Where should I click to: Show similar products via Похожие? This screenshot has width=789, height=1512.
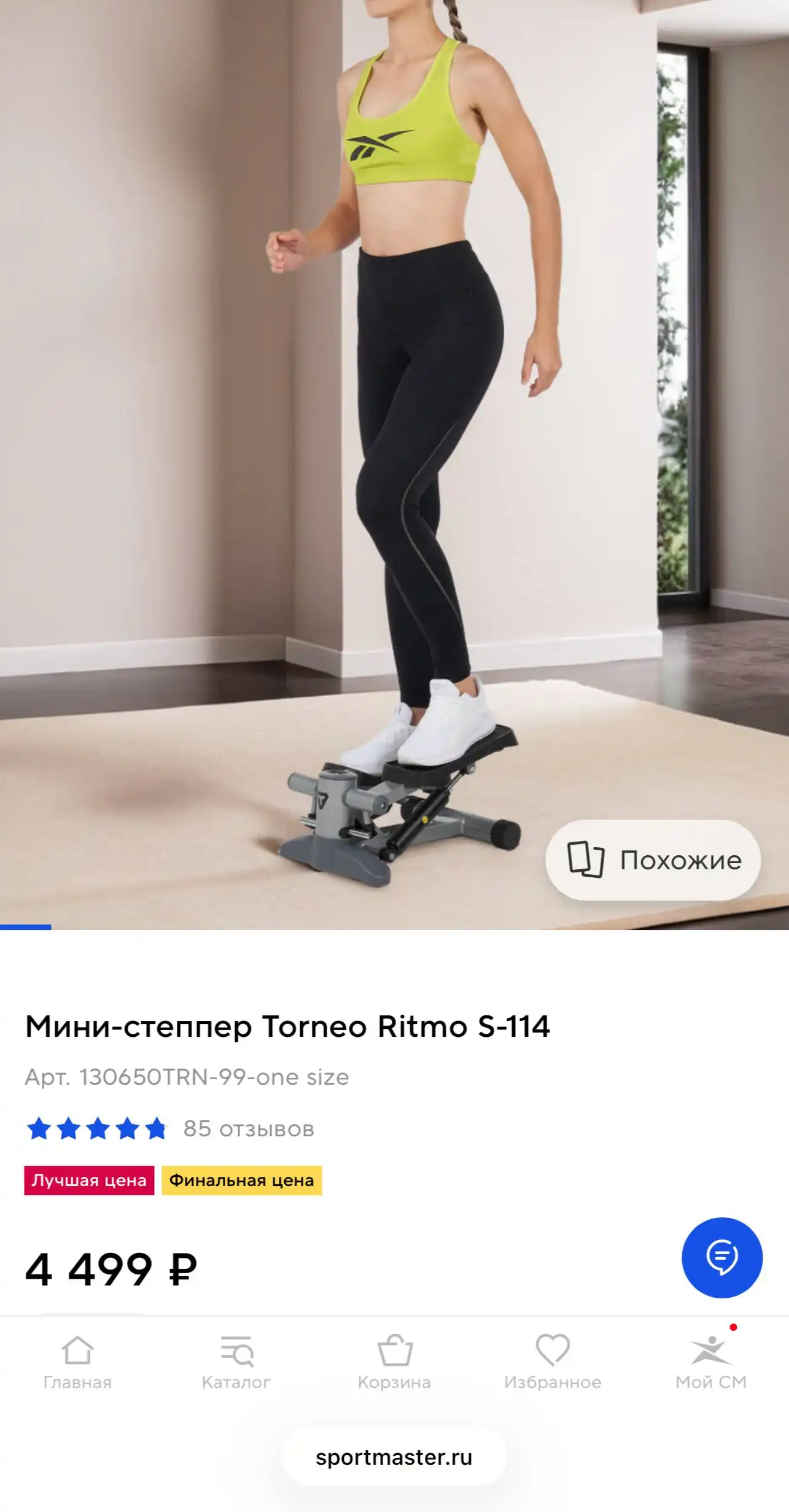pyautogui.click(x=653, y=859)
